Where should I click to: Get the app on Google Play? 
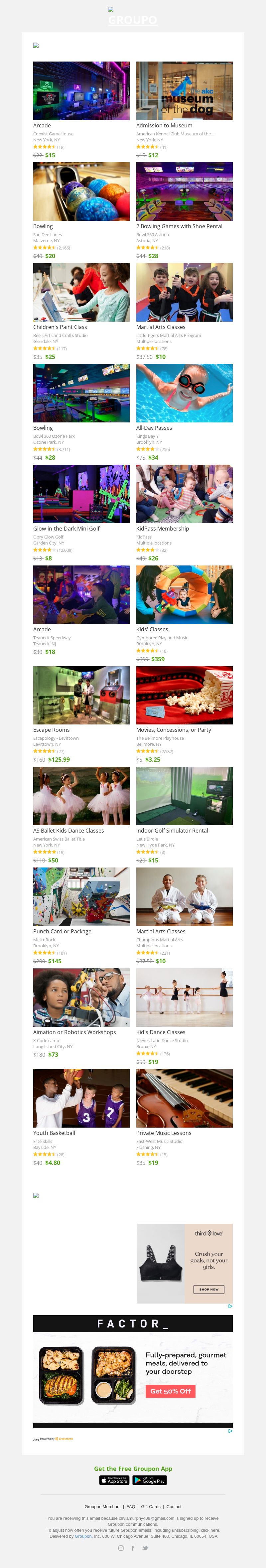tap(149, 1480)
